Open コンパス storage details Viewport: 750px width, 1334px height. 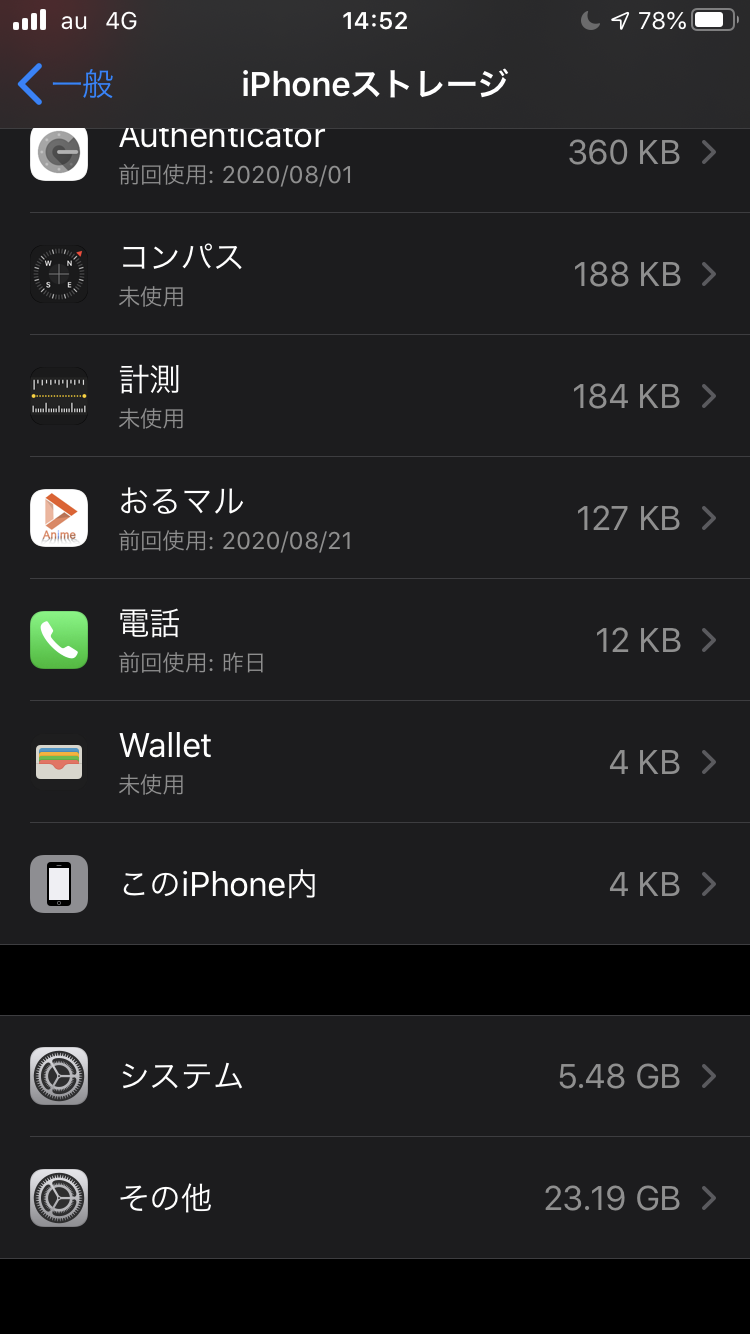tap(375, 274)
